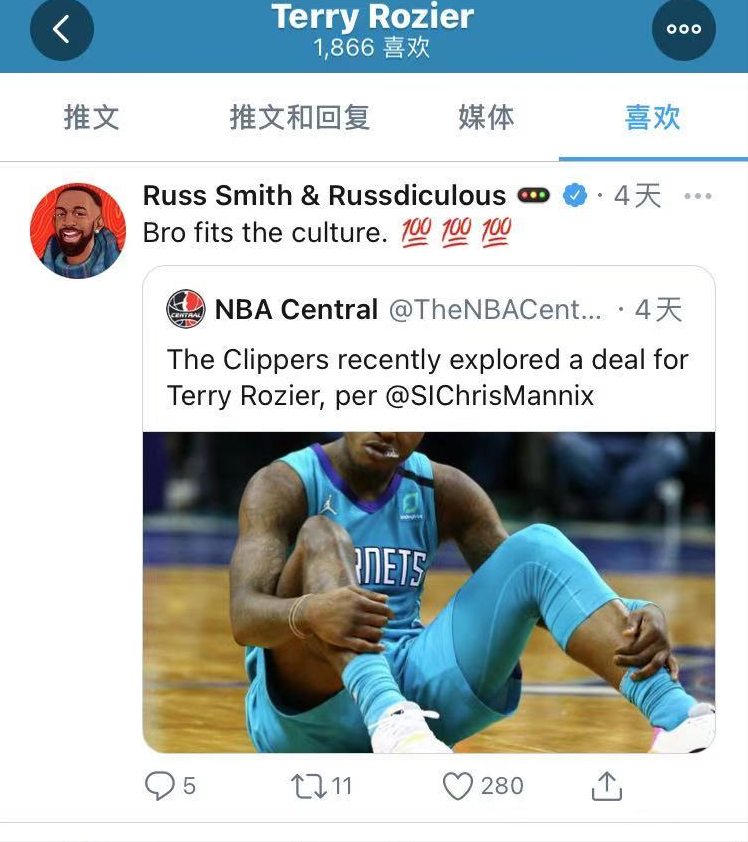Screen dimensions: 748x842
Task: Open the more options menu in the top bar
Action: pos(684,29)
